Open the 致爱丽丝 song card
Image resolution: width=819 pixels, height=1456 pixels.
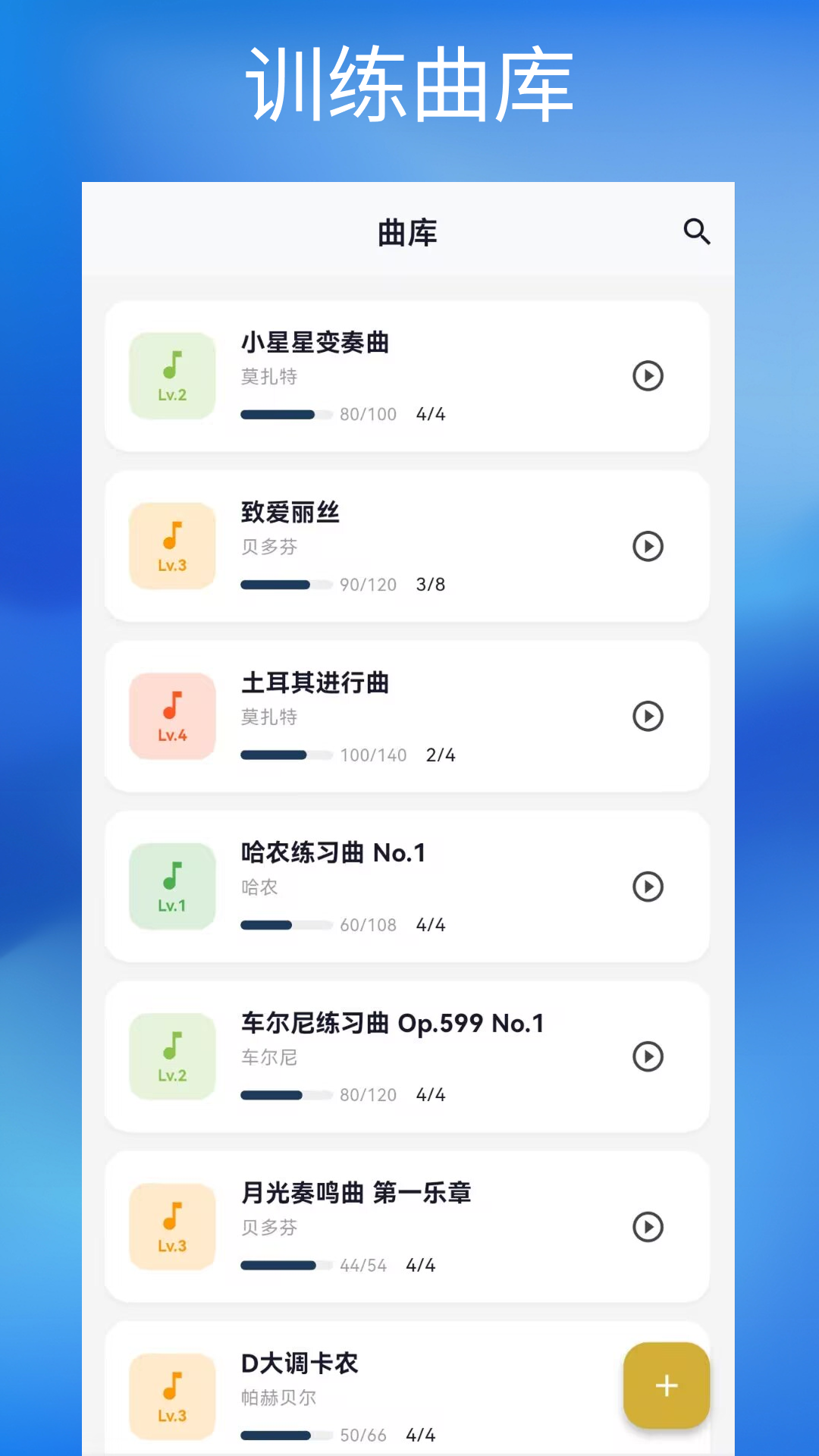pyautogui.click(x=409, y=547)
